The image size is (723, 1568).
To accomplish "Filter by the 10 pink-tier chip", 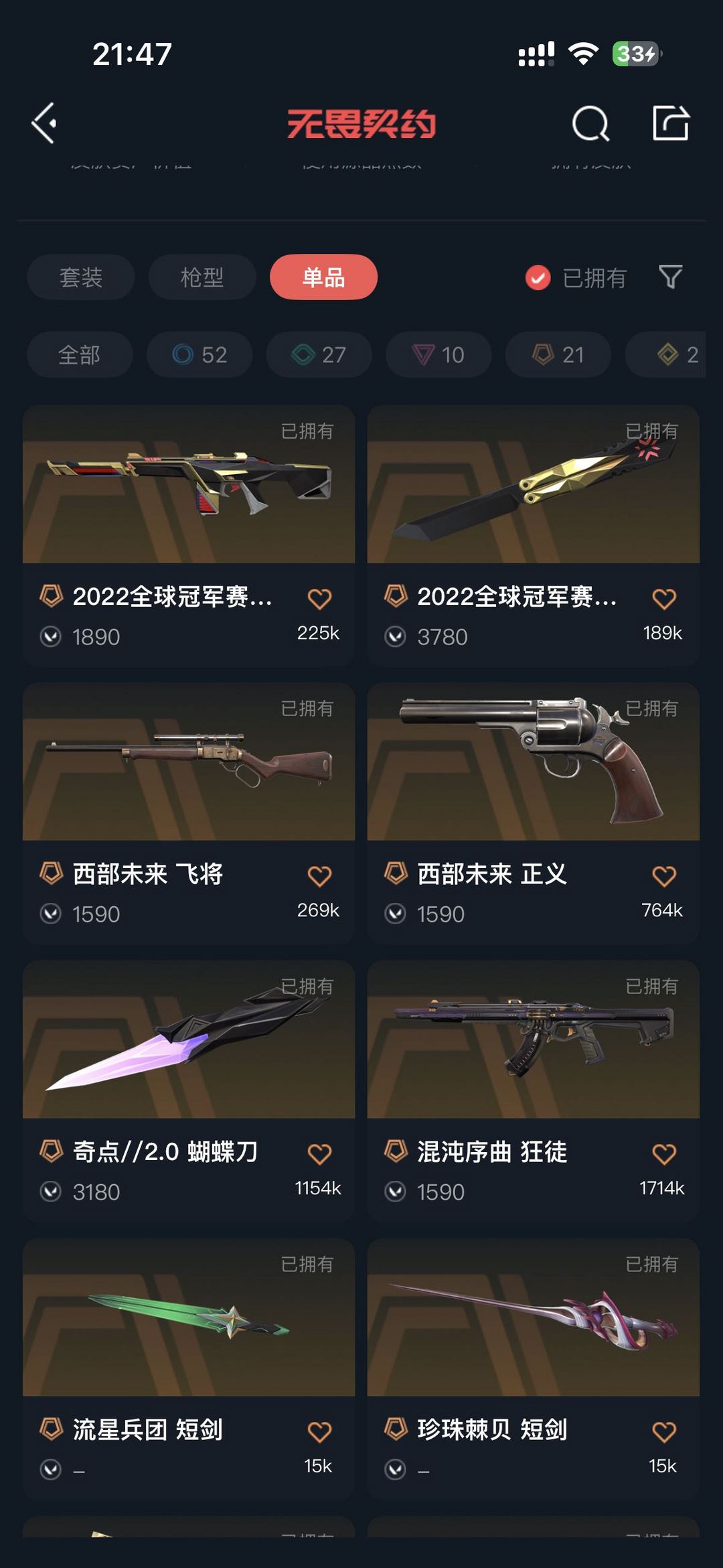I will tap(438, 354).
